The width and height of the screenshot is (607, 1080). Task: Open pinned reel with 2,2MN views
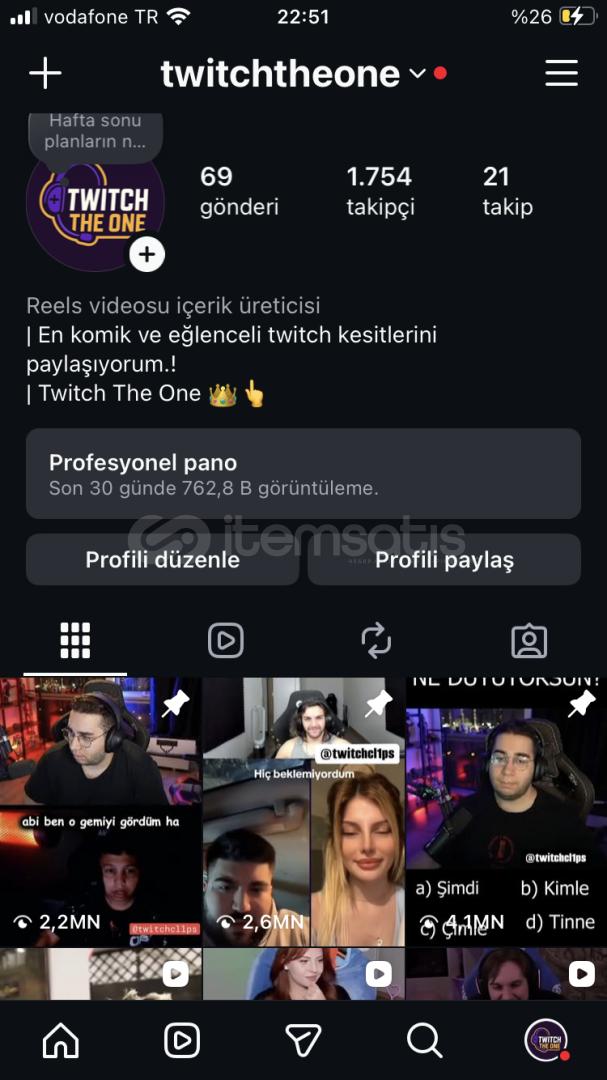tap(100, 810)
